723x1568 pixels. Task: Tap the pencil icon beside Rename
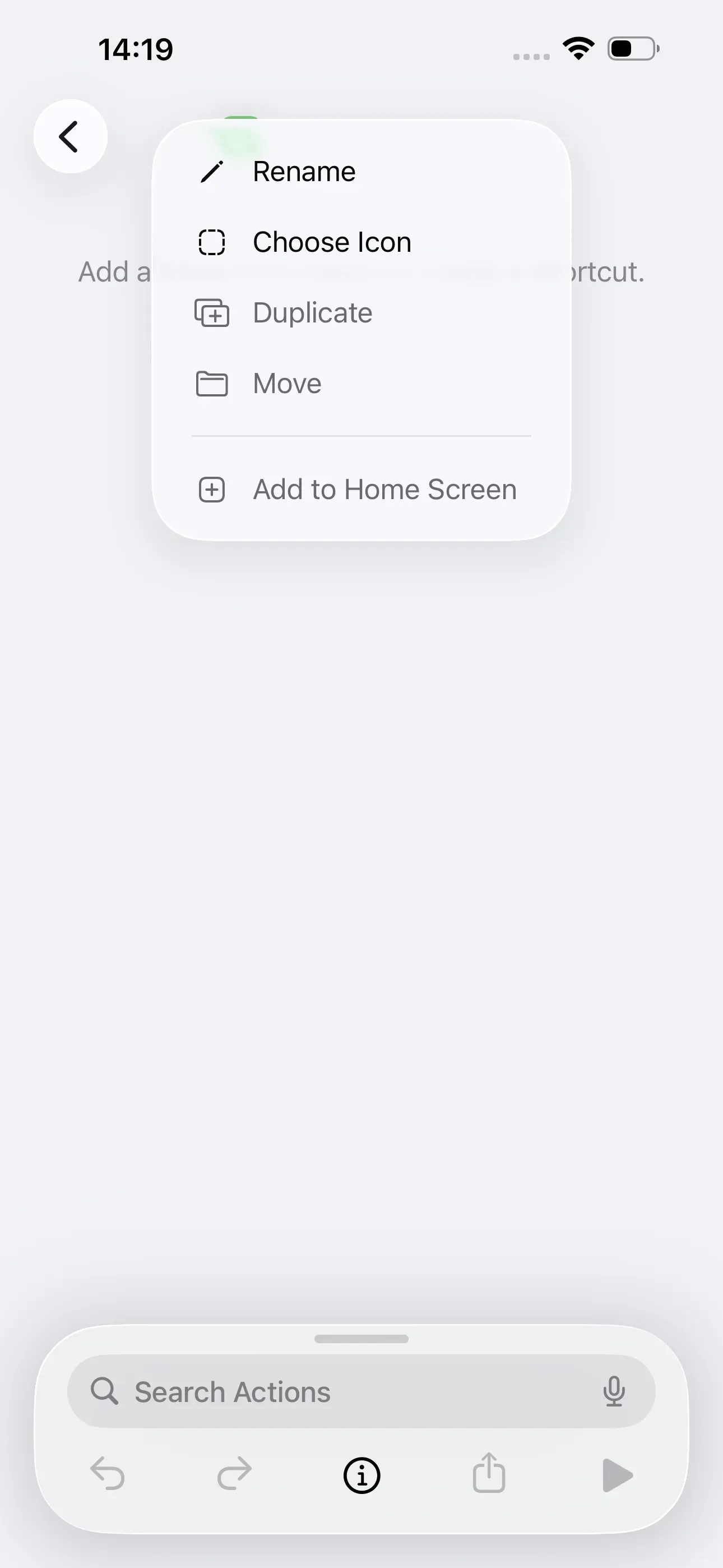point(212,171)
